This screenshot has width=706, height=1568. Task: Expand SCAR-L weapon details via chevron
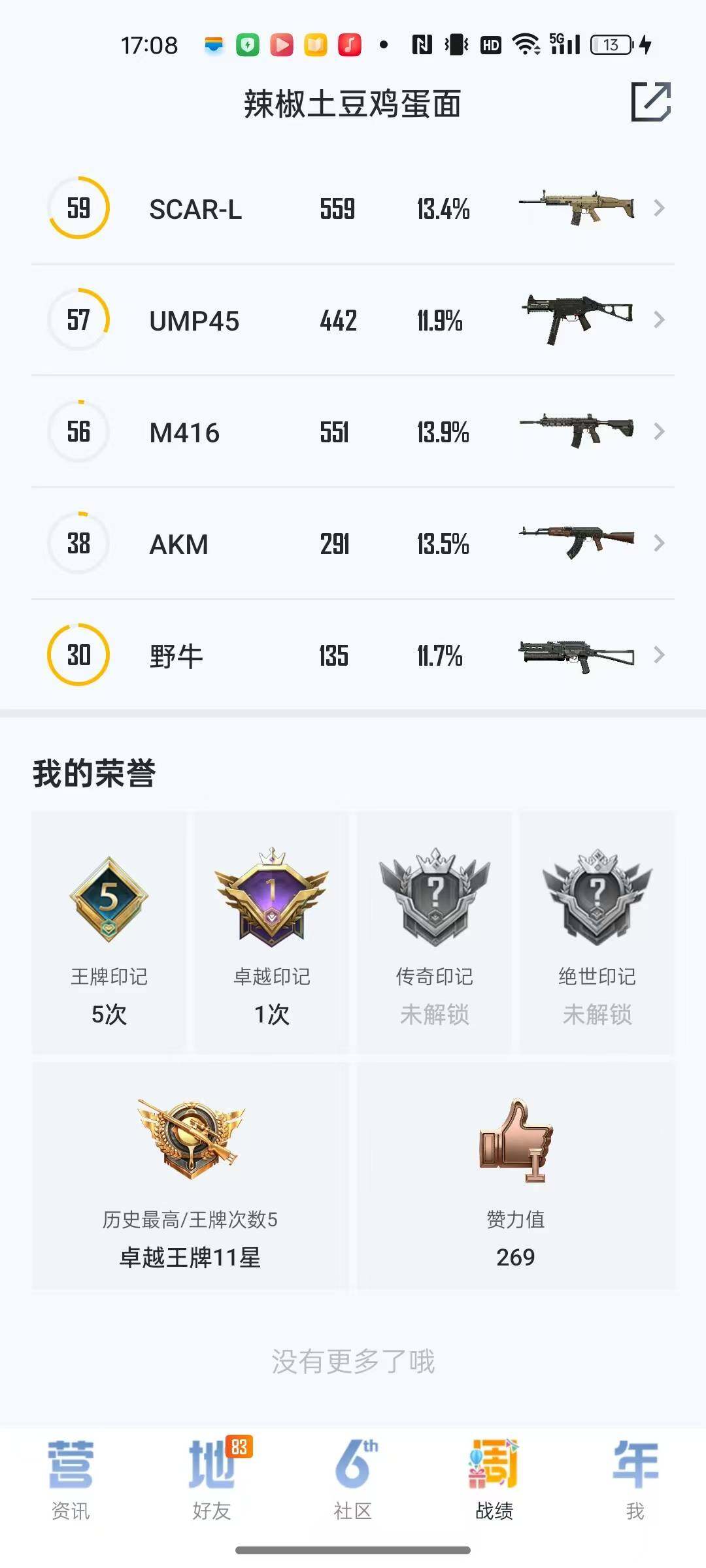(659, 208)
